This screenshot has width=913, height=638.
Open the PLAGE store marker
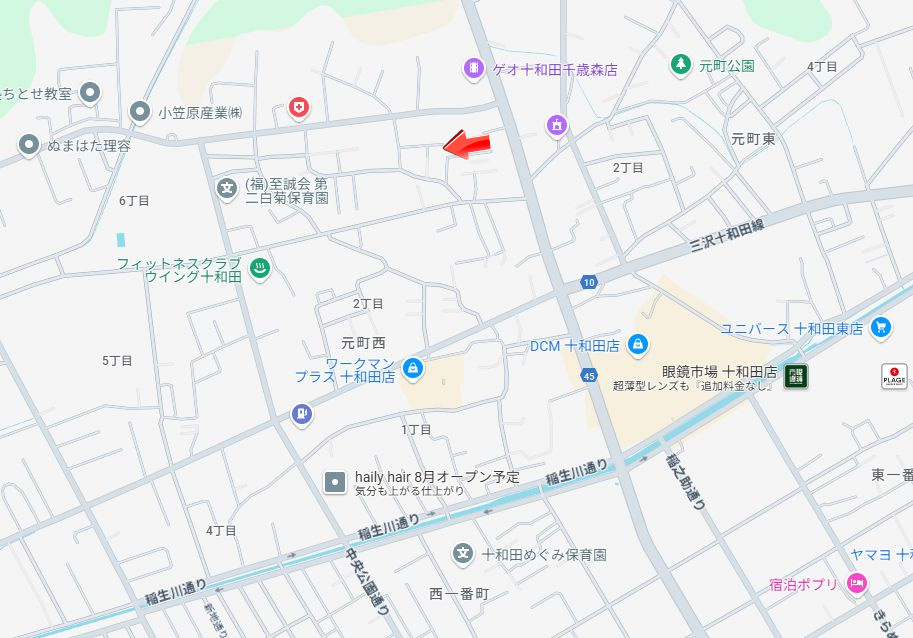(894, 376)
